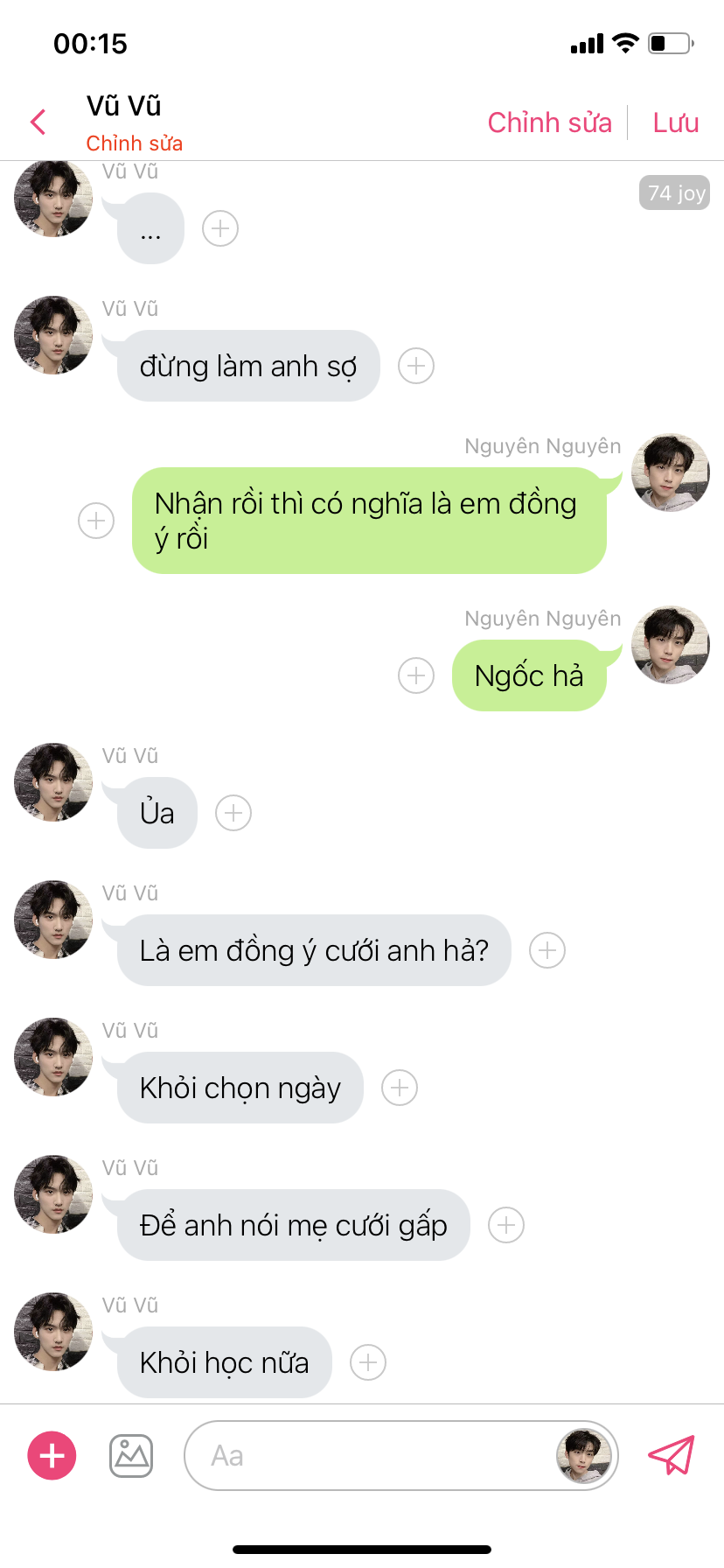This screenshot has height=1568, width=724.
Task: Focus the Aa message input field
Action: pyautogui.click(x=367, y=1455)
